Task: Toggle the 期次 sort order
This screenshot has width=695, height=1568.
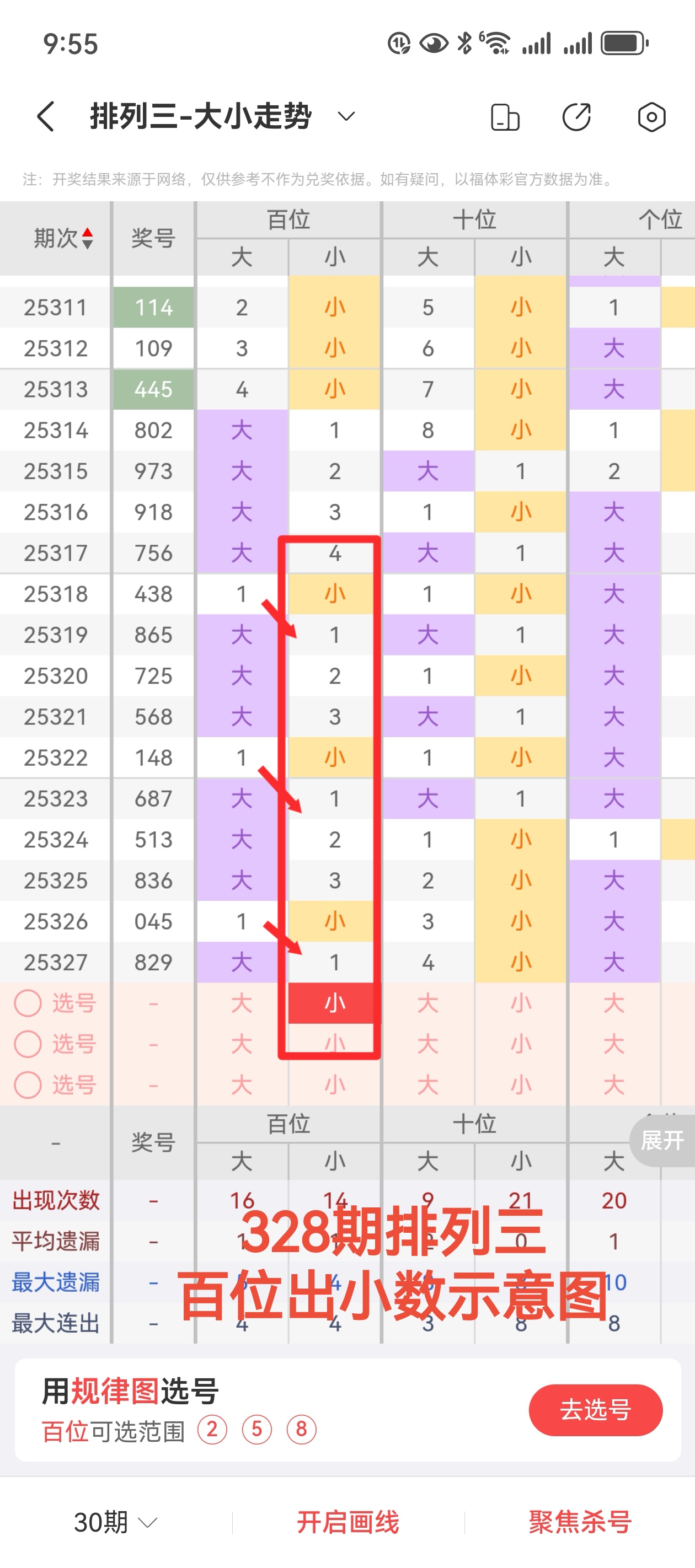Action: (x=64, y=238)
